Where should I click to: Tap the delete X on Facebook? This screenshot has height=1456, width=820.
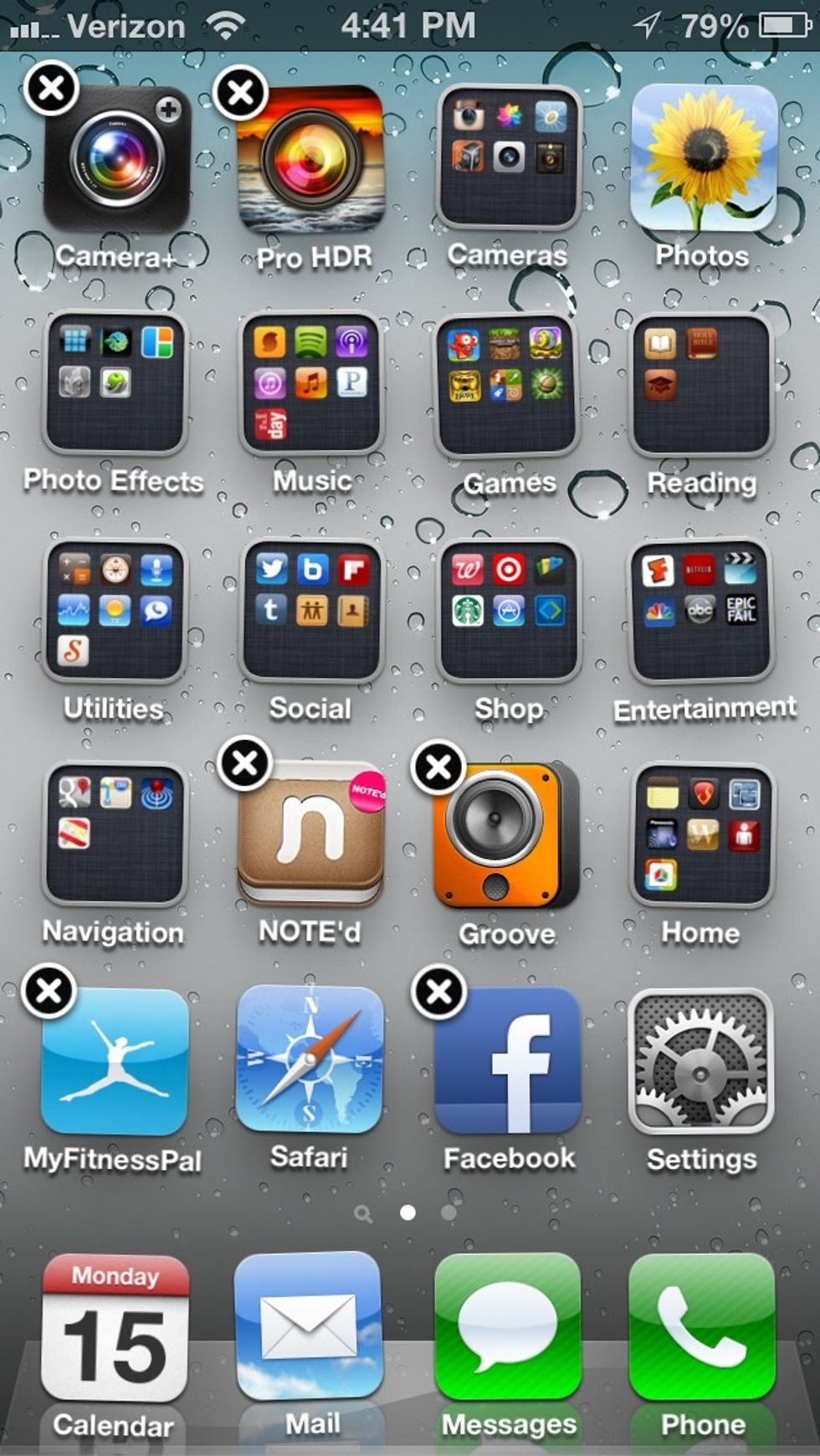pos(438,992)
